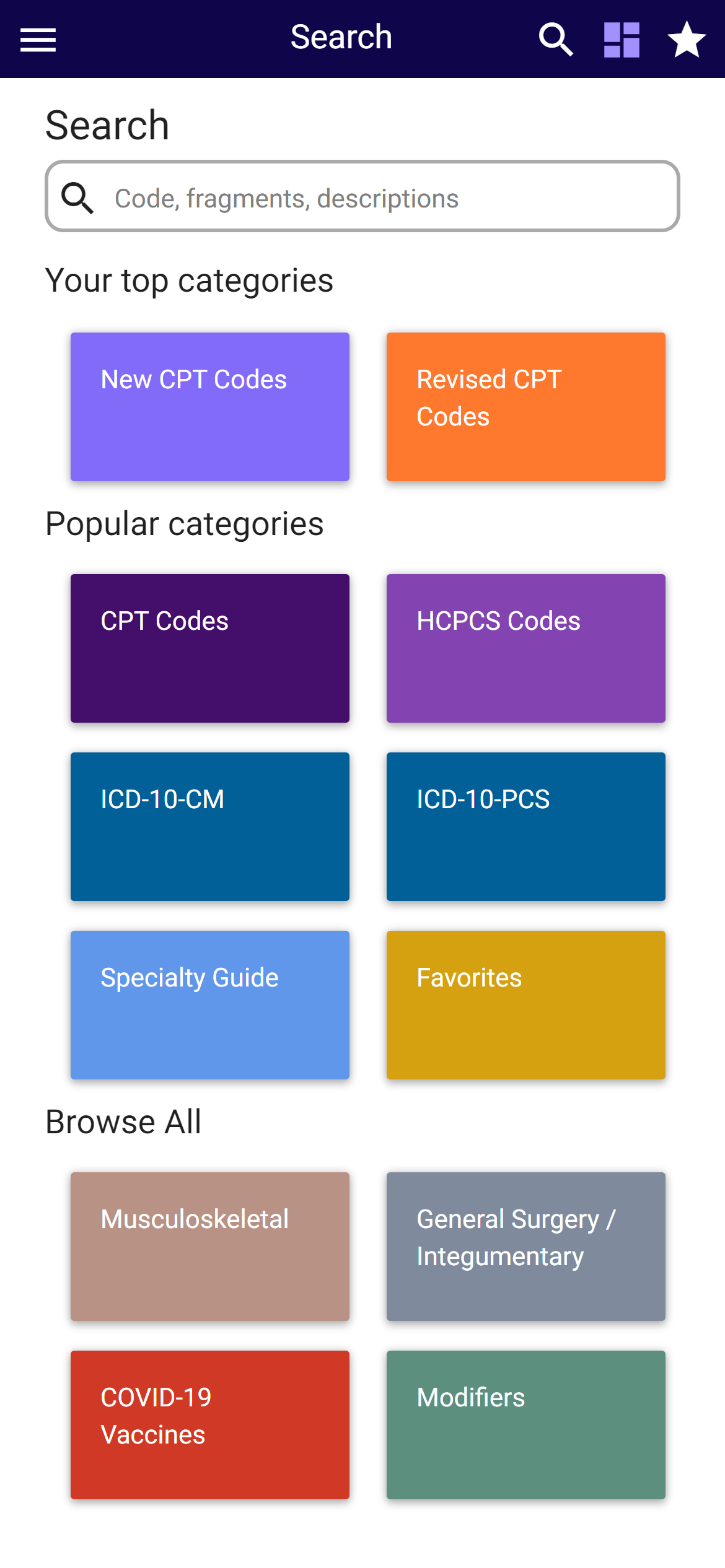Tap the search magnifier in the app bar
Screen dimensions: 725x1568
coord(556,40)
